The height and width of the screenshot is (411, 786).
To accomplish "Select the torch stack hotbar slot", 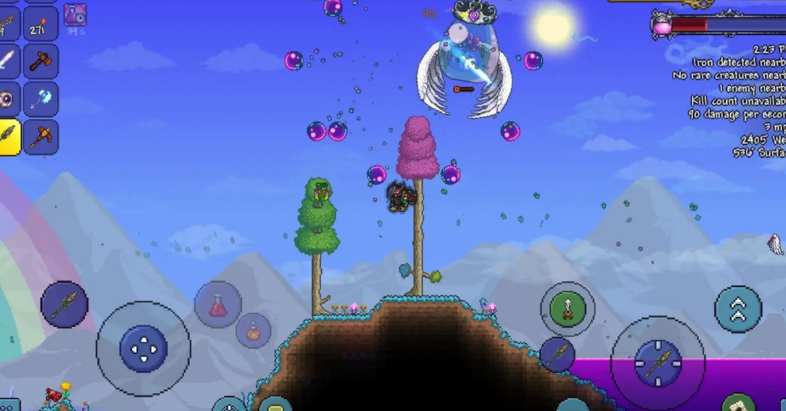I will [x=41, y=22].
